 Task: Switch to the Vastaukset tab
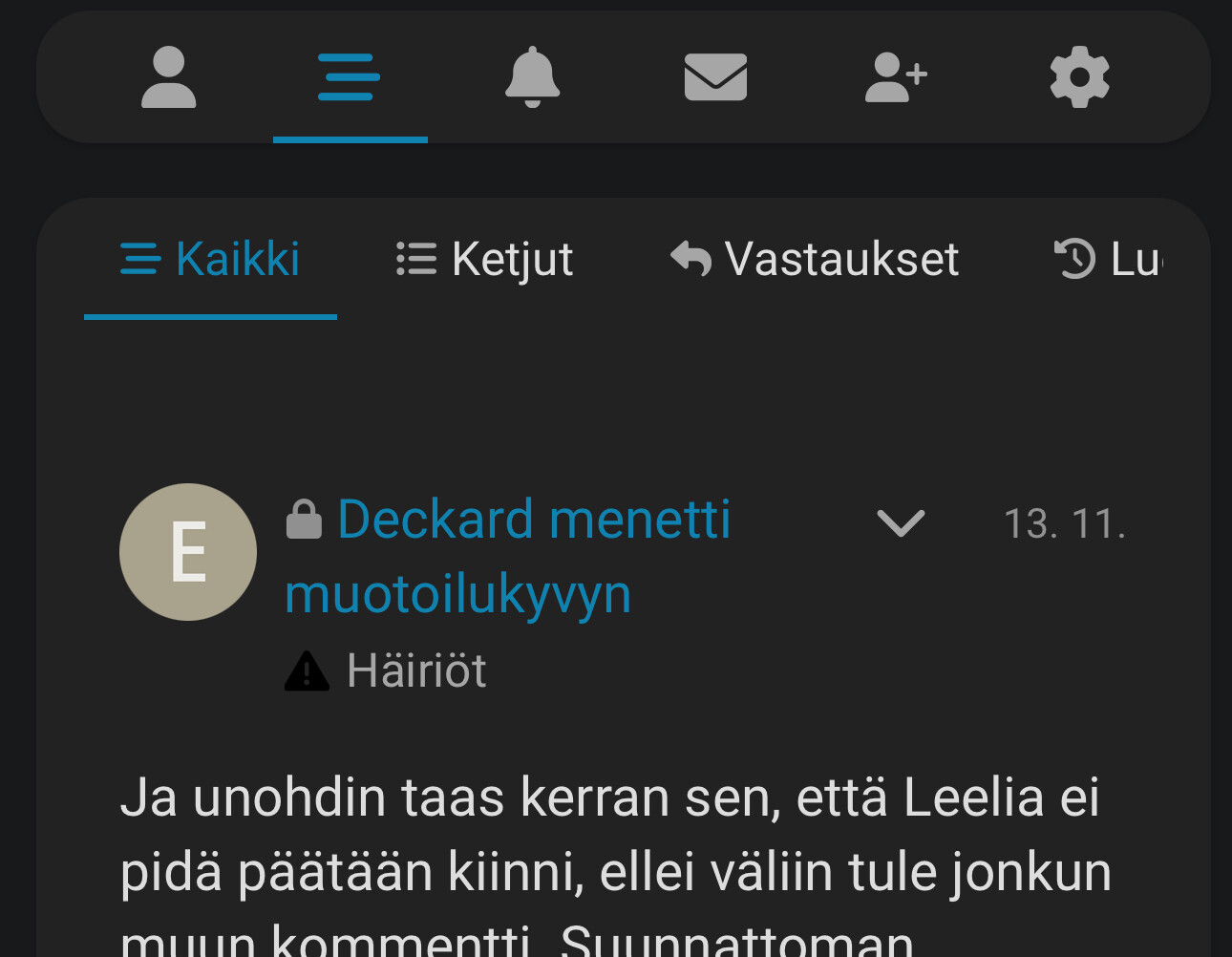815,259
